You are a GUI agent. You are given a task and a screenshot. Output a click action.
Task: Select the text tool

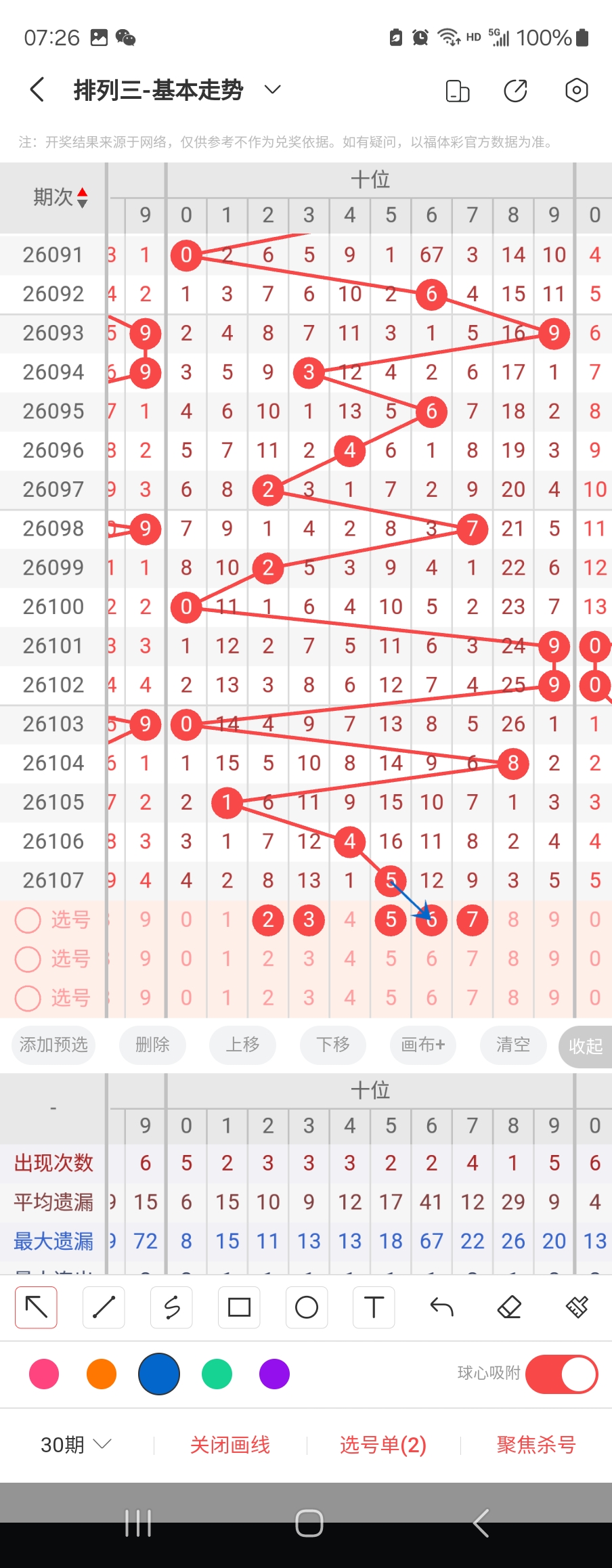pyautogui.click(x=374, y=1307)
